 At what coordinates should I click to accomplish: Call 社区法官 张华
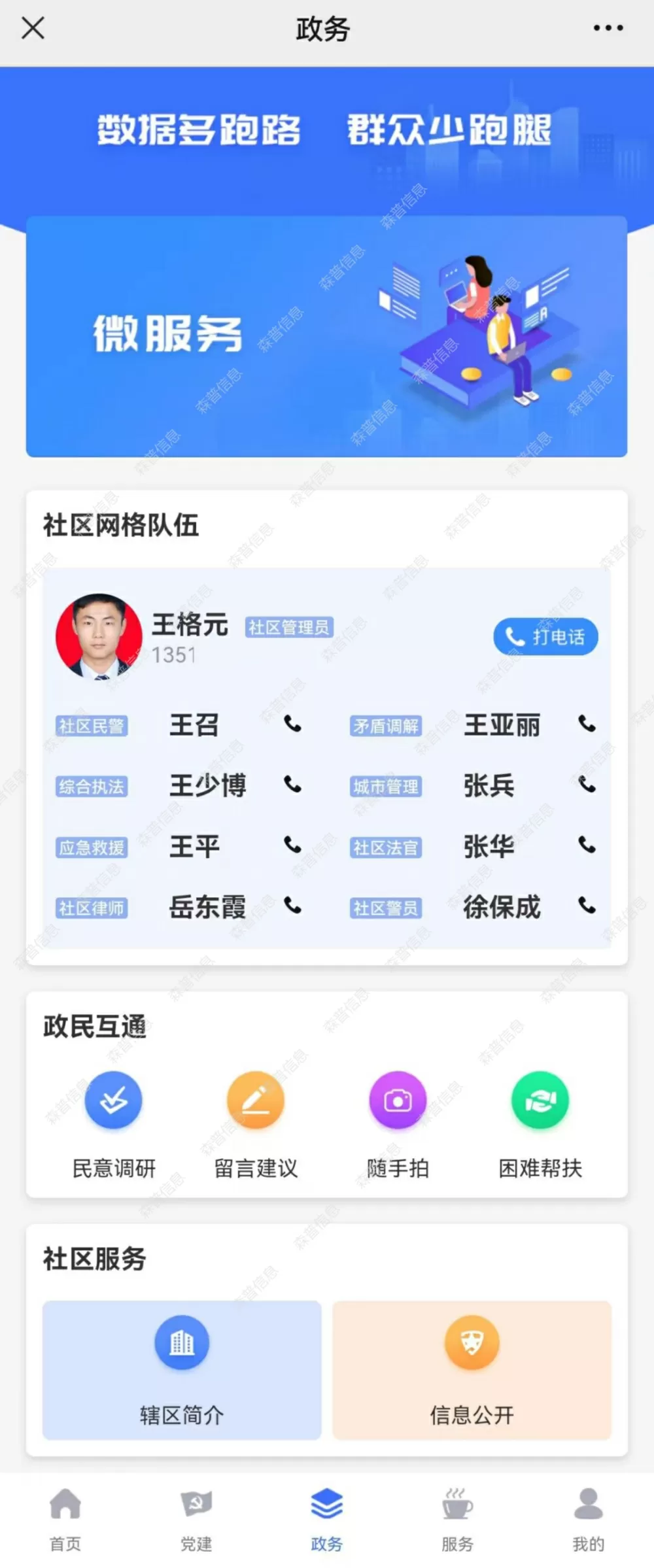point(587,845)
